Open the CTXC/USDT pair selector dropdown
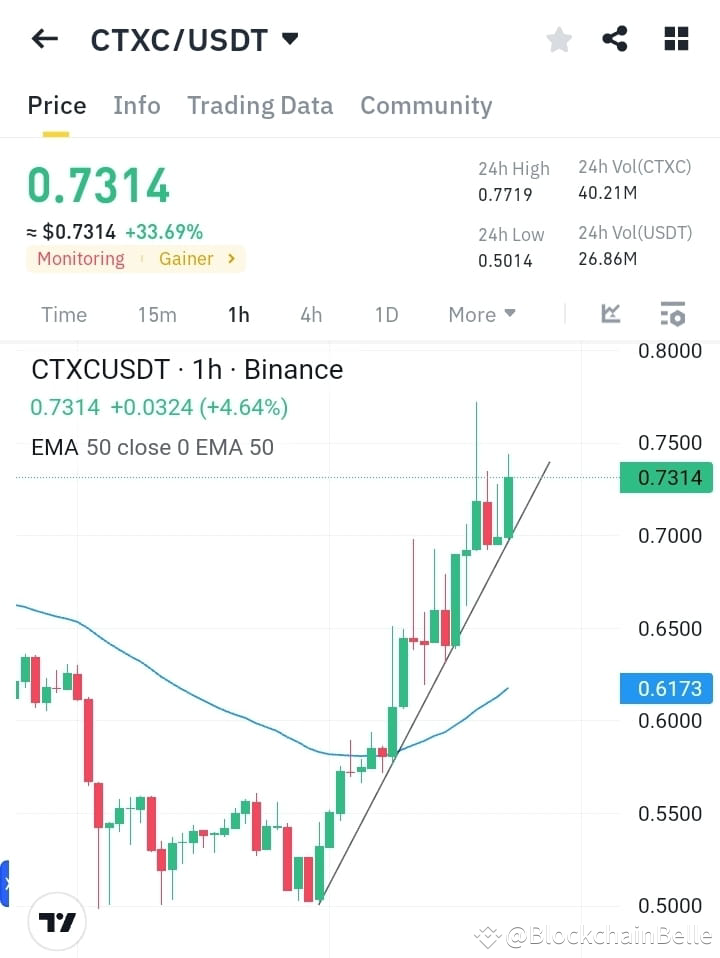The height and width of the screenshot is (958, 720). [x=193, y=40]
